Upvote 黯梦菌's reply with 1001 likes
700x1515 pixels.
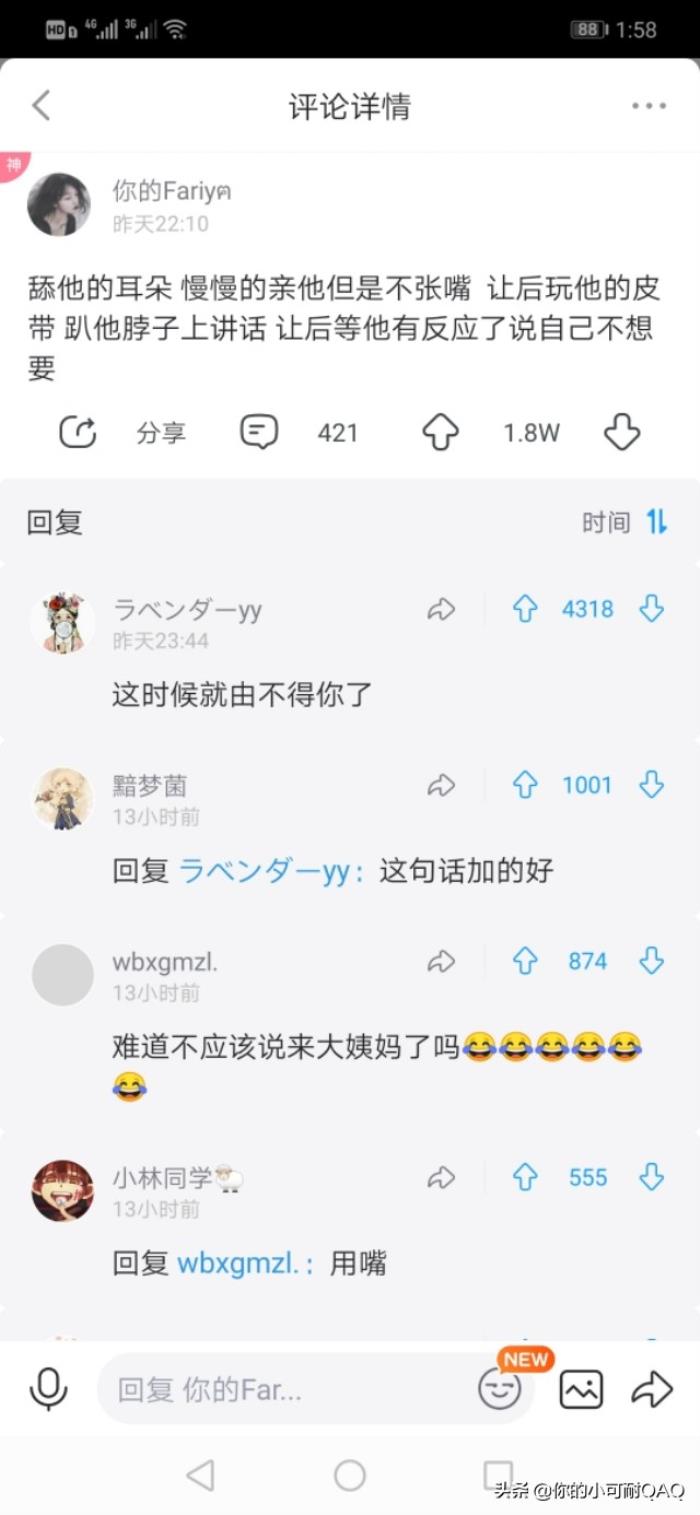(525, 785)
